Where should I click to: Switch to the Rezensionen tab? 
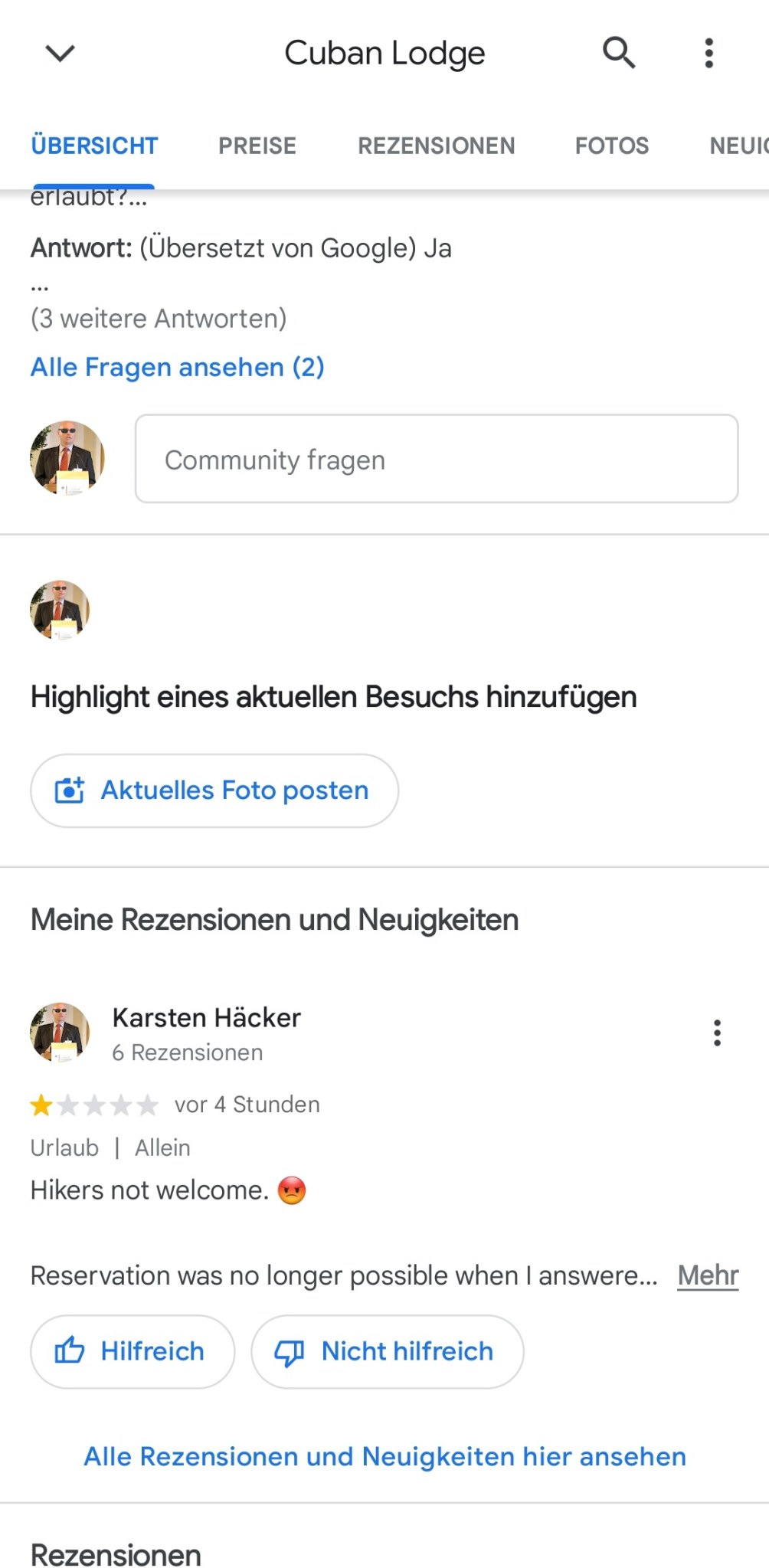coord(436,146)
